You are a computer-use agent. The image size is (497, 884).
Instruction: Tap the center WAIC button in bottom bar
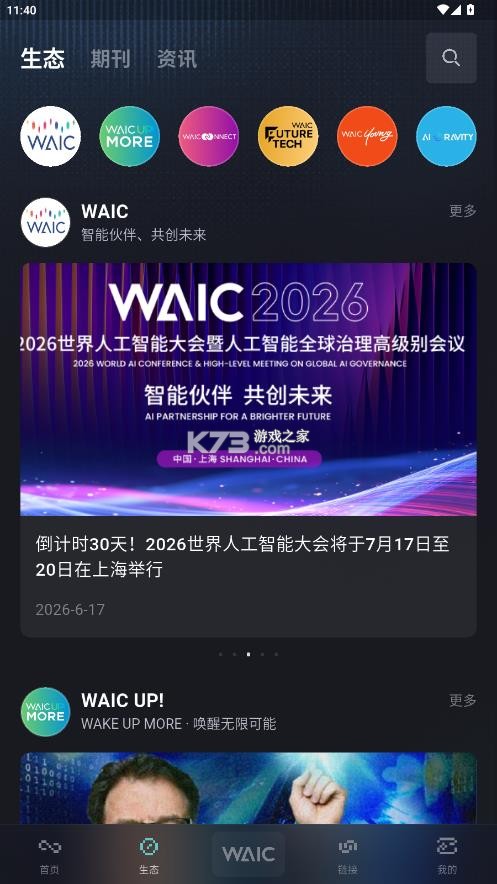coord(248,854)
